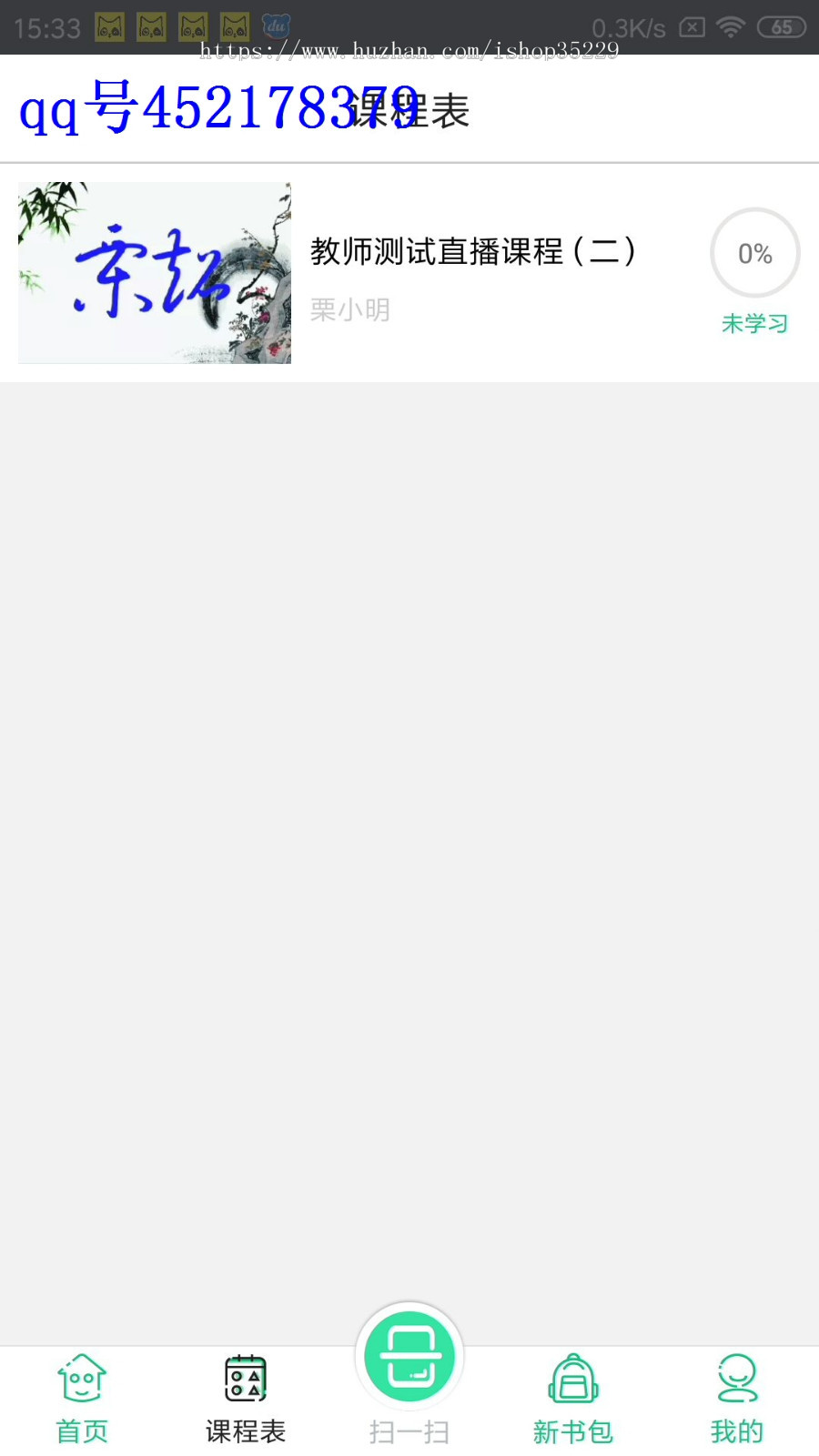Screen dimensions: 819x1456
Task: Select the 课程表 tab
Action: point(246,1399)
